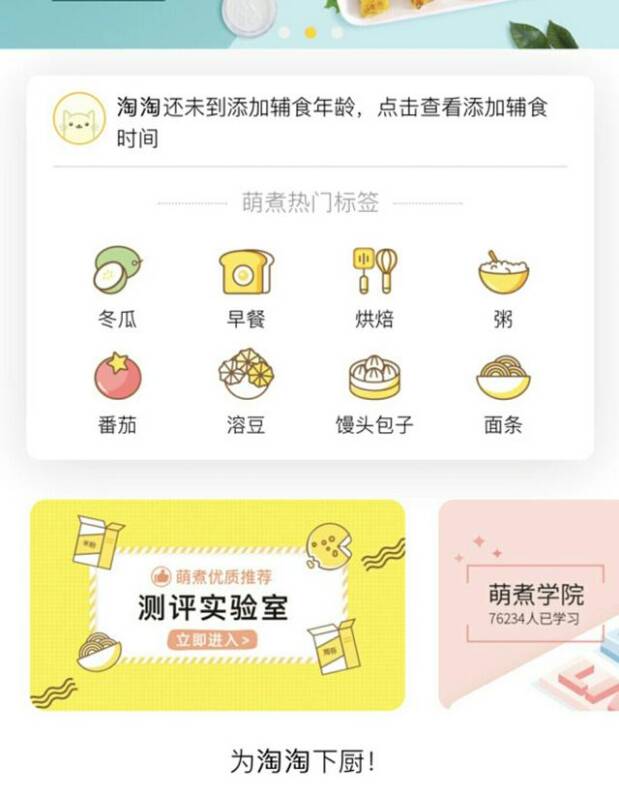Image resolution: width=619 pixels, height=800 pixels.
Task: Select the 溶豆 tag
Action: [245, 392]
